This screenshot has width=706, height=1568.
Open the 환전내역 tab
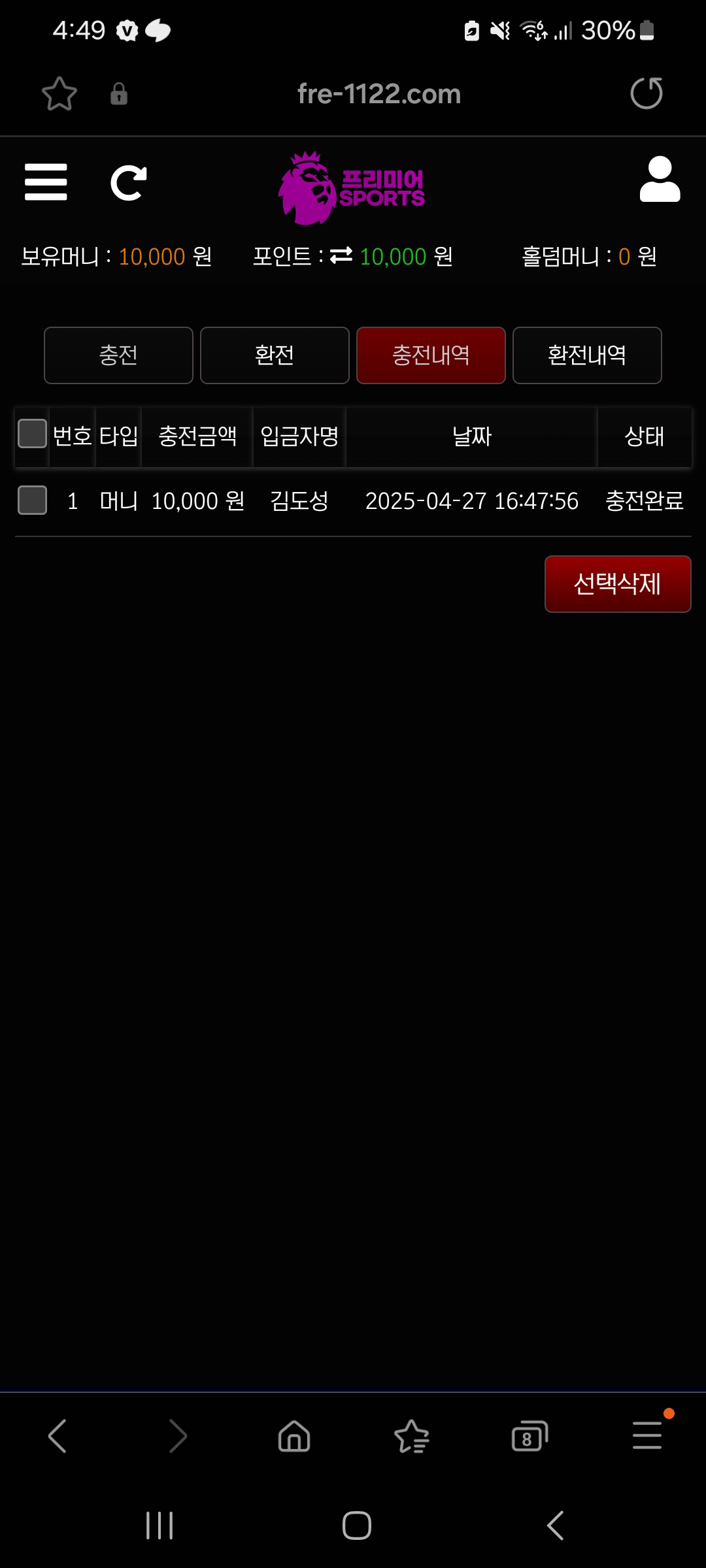(587, 355)
